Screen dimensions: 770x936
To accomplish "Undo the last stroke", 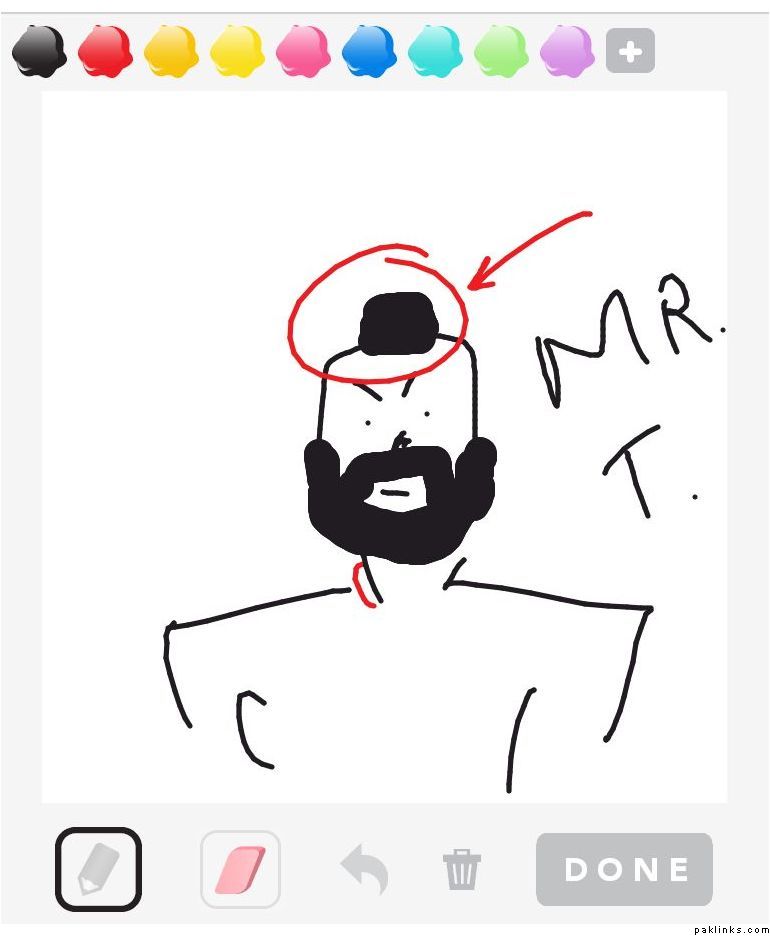I will click(365, 868).
